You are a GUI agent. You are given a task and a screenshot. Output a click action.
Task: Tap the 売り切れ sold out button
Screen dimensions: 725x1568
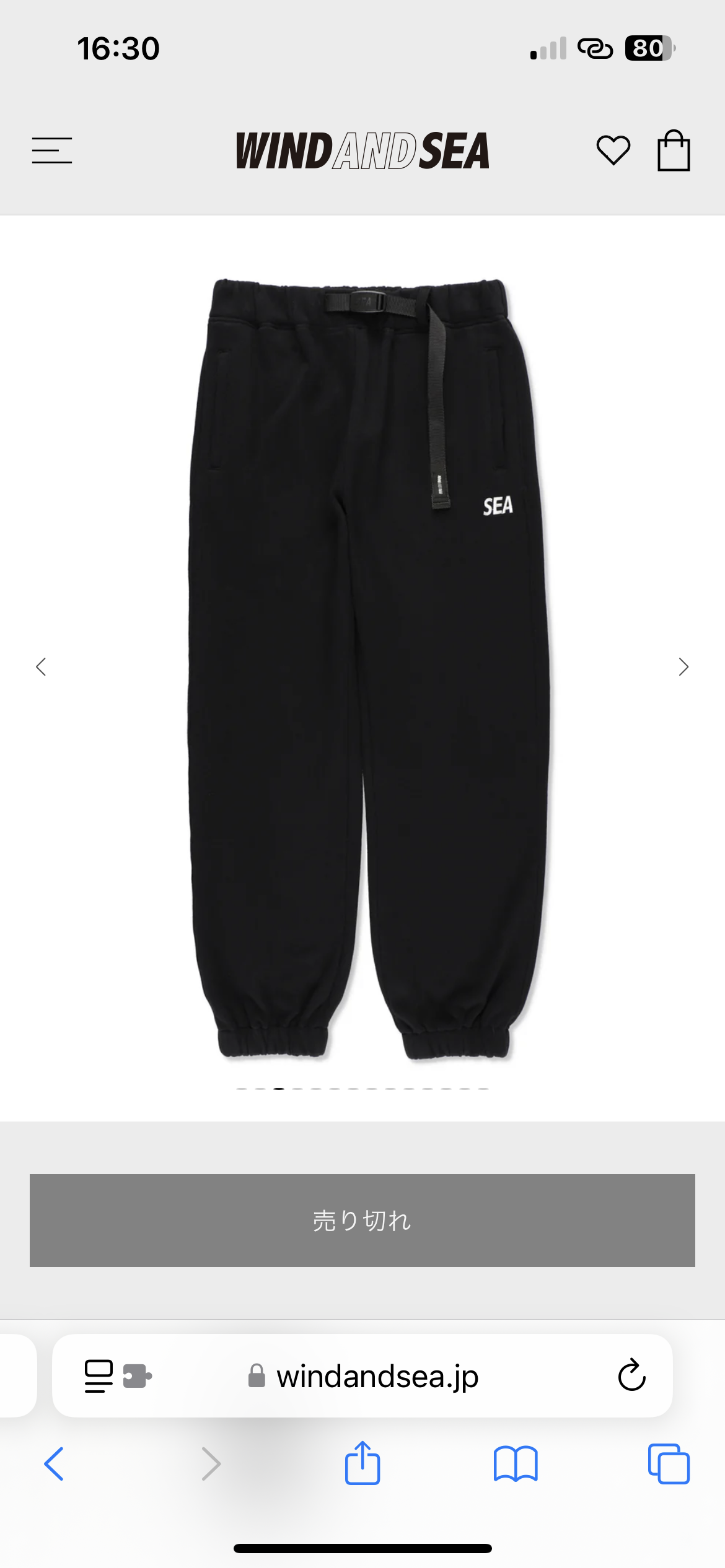pyautogui.click(x=362, y=1221)
